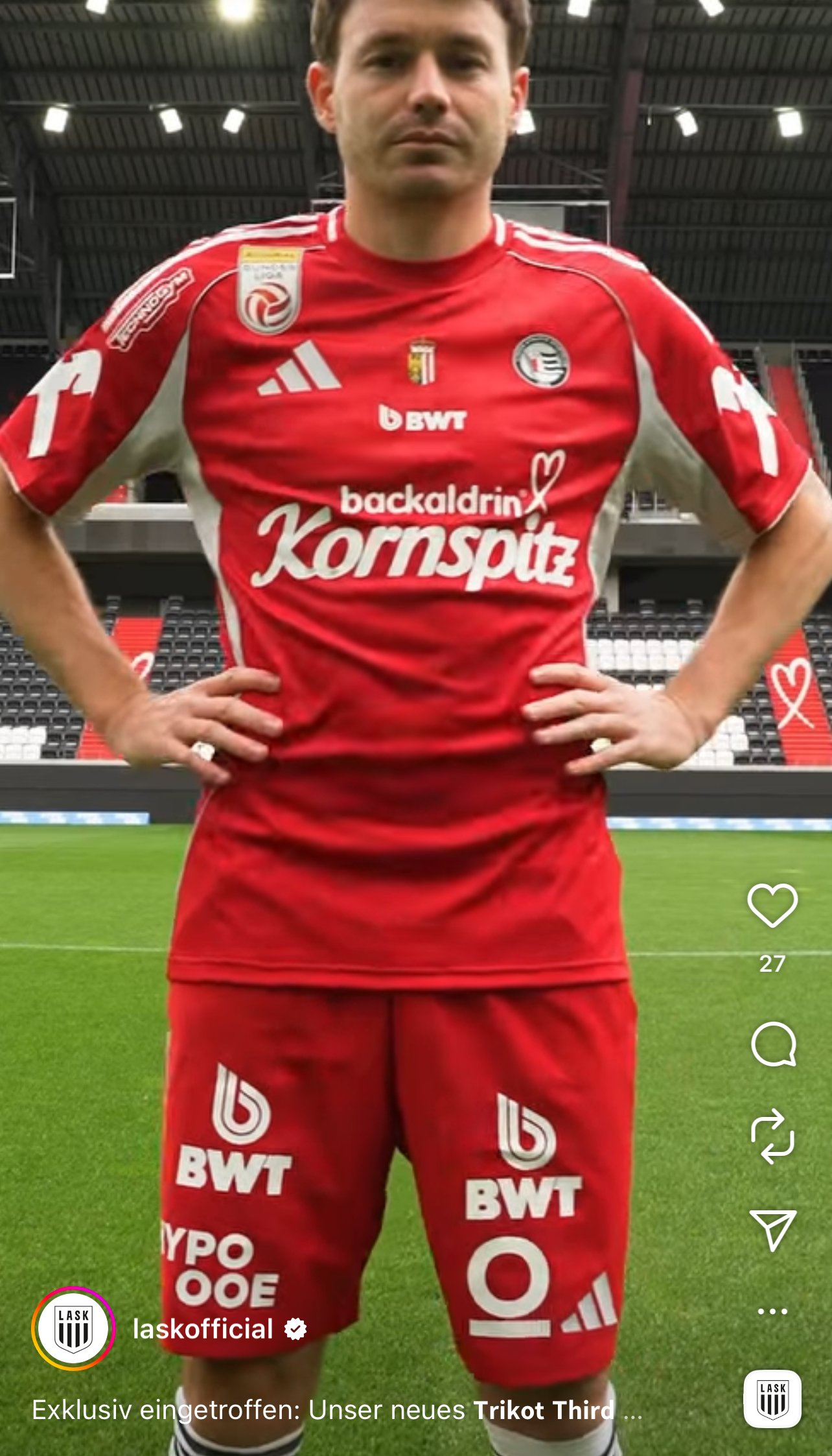Visit the laskofficial username link

click(x=203, y=1329)
